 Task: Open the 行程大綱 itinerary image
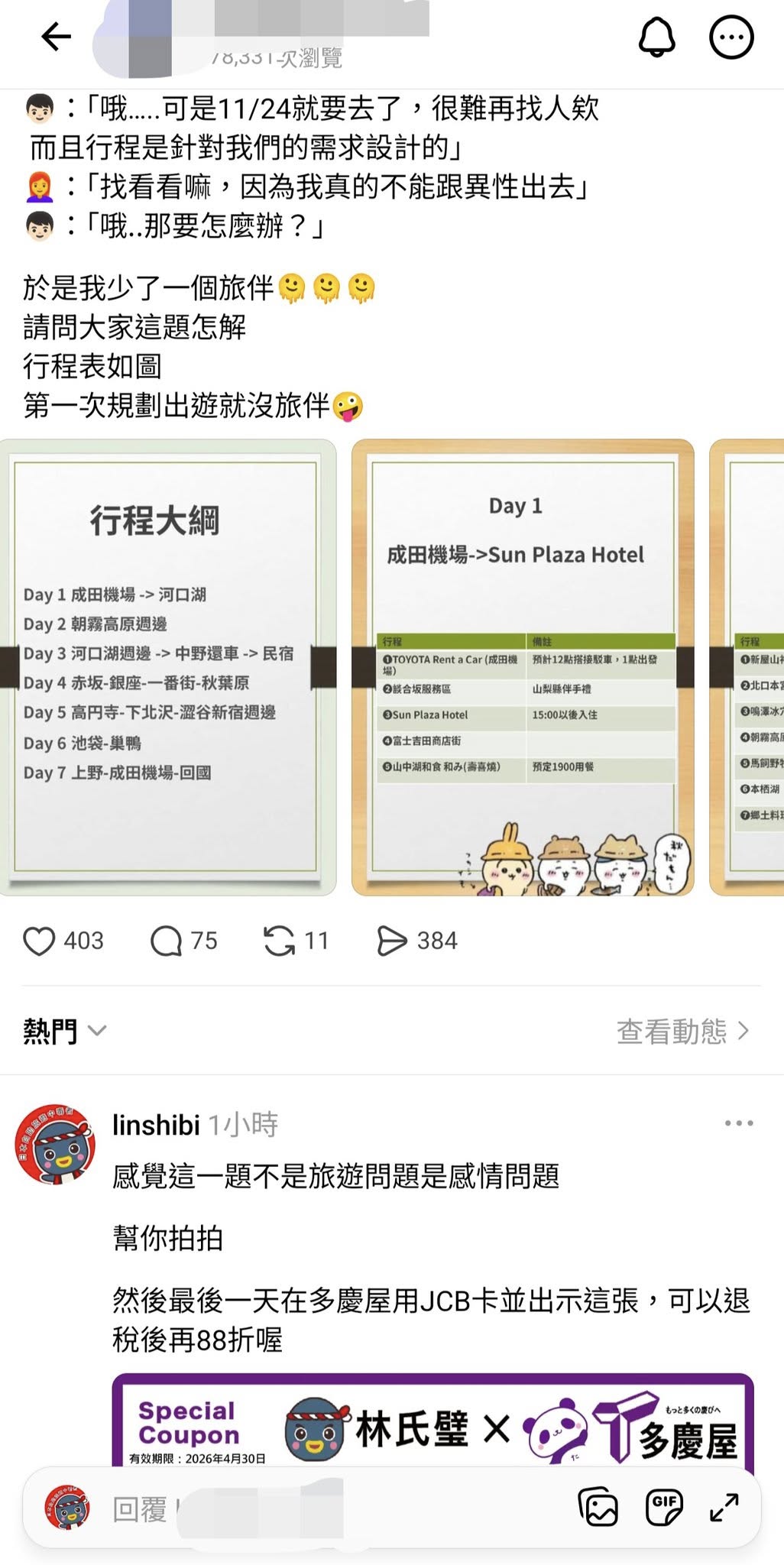[x=167, y=666]
